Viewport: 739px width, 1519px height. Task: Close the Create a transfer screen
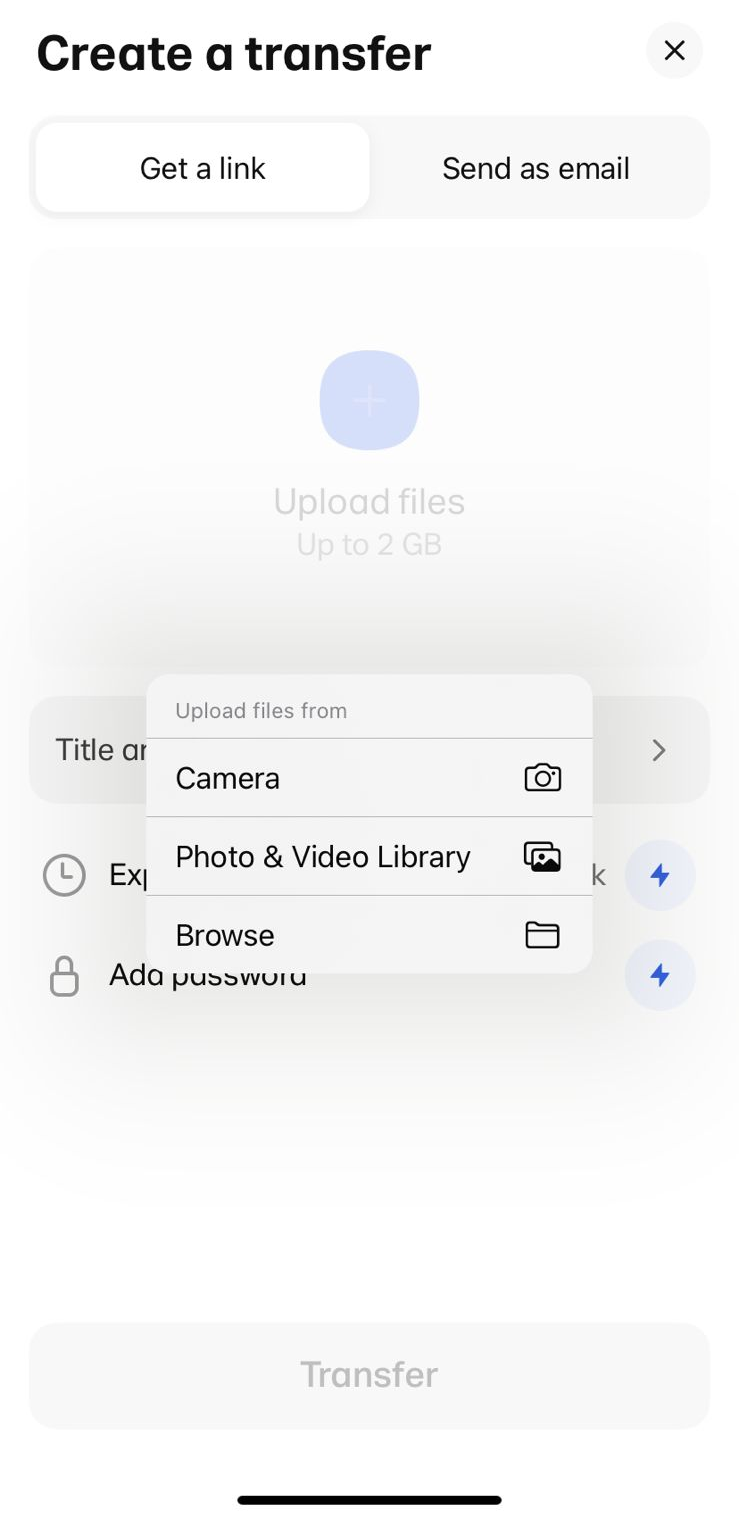point(675,51)
